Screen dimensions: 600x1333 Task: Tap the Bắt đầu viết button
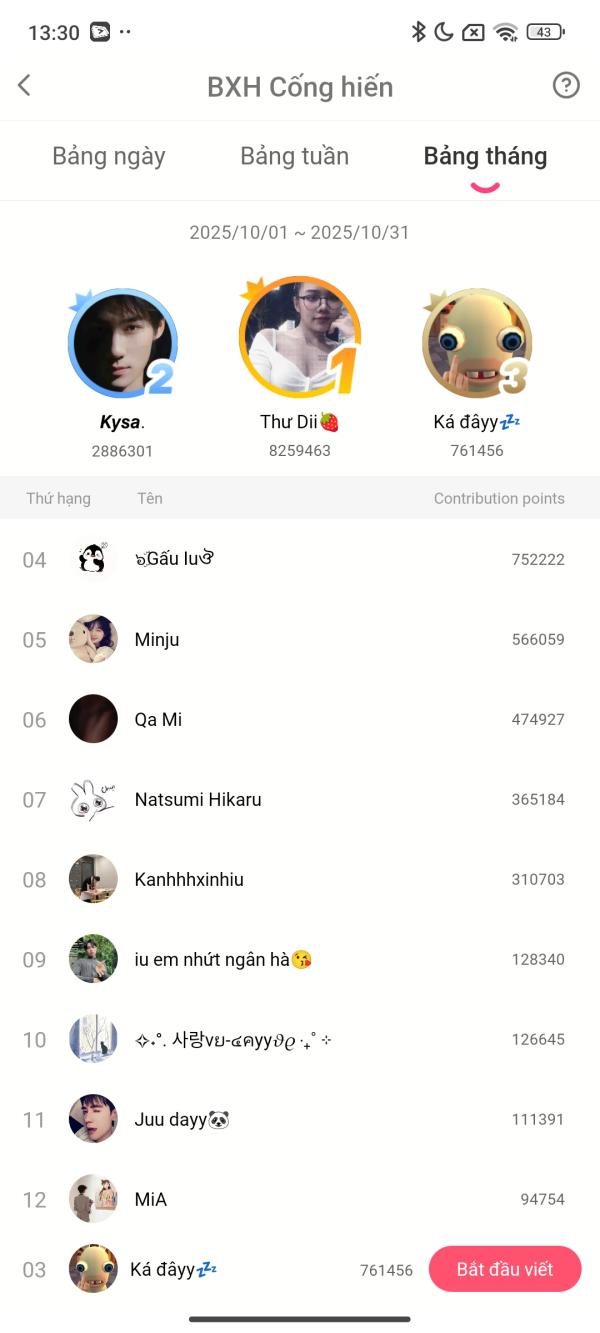click(x=504, y=1270)
